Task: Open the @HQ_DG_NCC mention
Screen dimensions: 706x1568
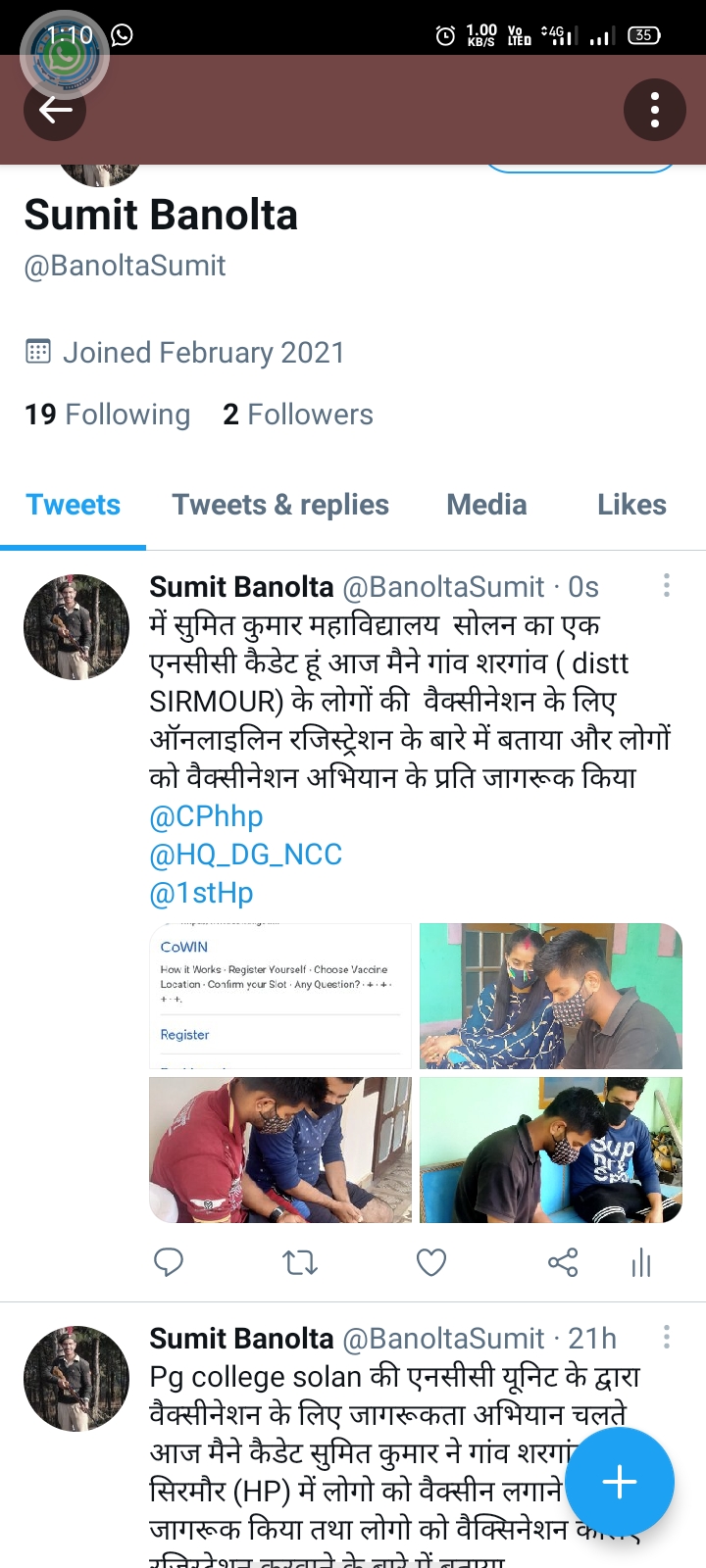Action: pyautogui.click(x=245, y=855)
